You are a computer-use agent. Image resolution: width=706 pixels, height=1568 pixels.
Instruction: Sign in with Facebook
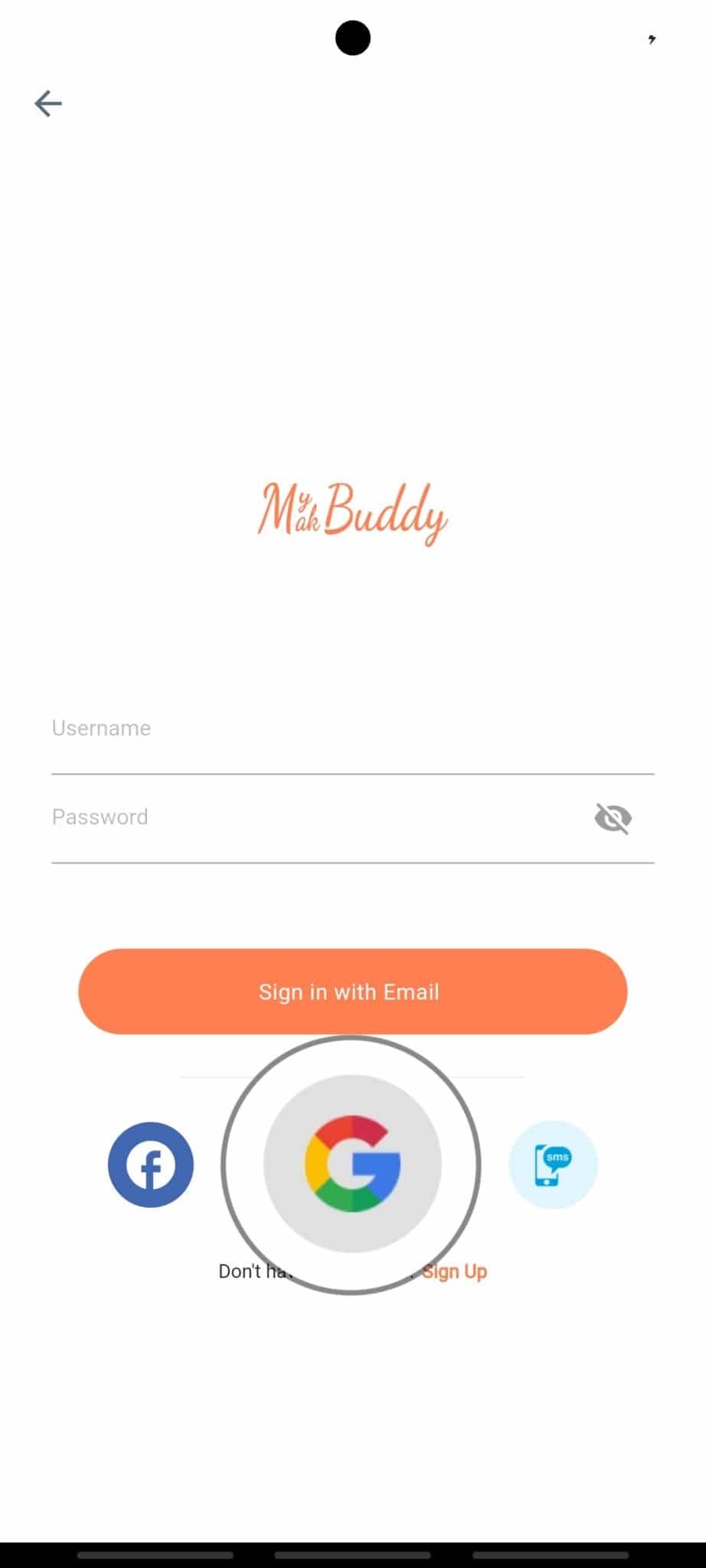[151, 1165]
